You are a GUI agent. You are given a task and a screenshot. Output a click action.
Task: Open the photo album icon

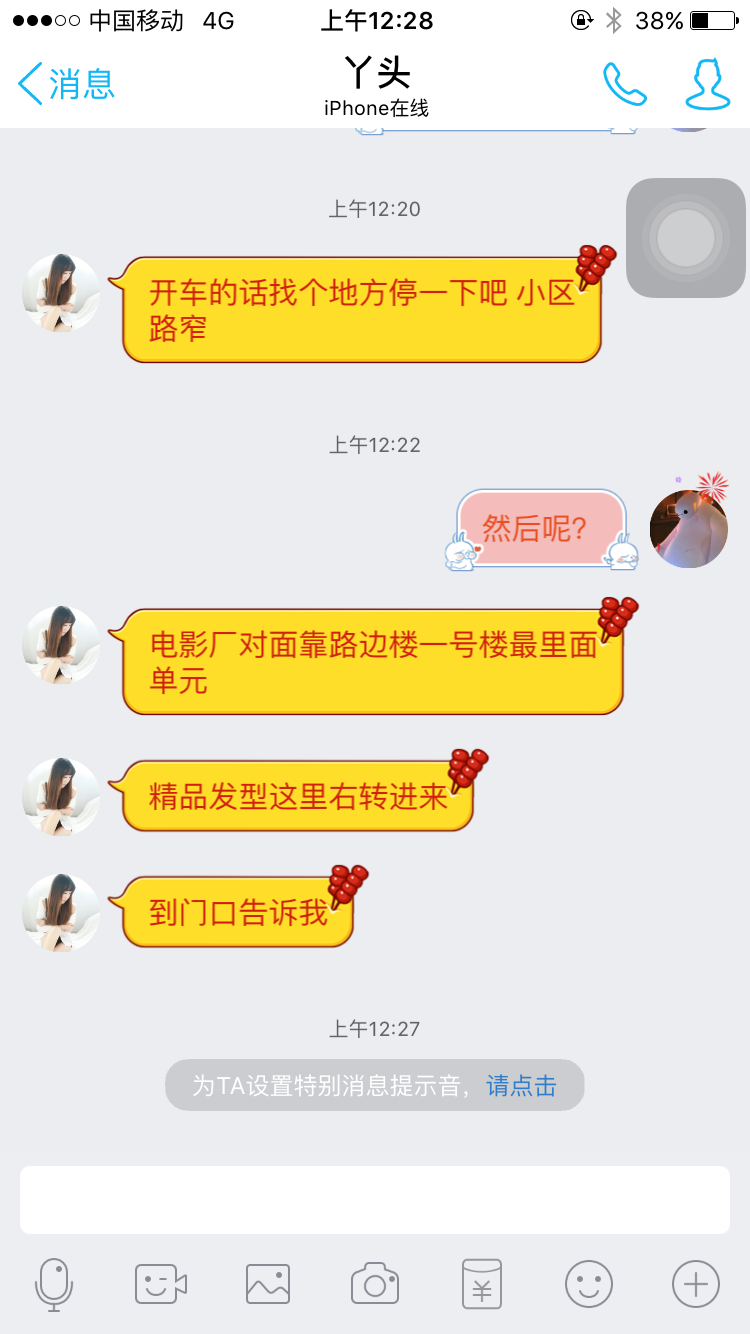pyautogui.click(x=268, y=1283)
